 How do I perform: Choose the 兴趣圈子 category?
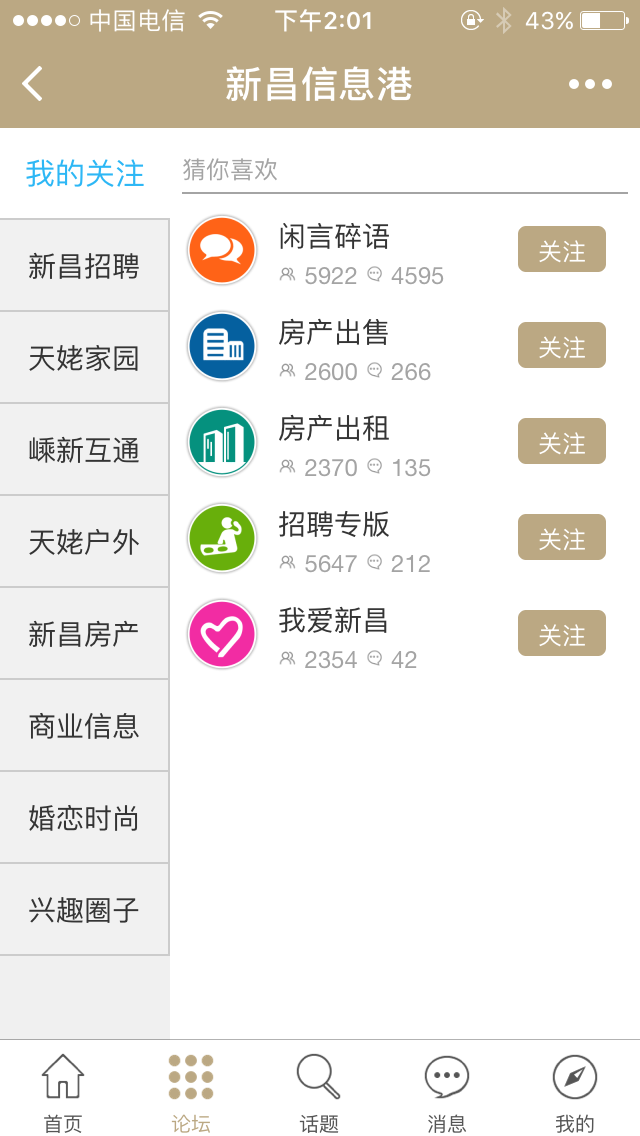[84, 910]
